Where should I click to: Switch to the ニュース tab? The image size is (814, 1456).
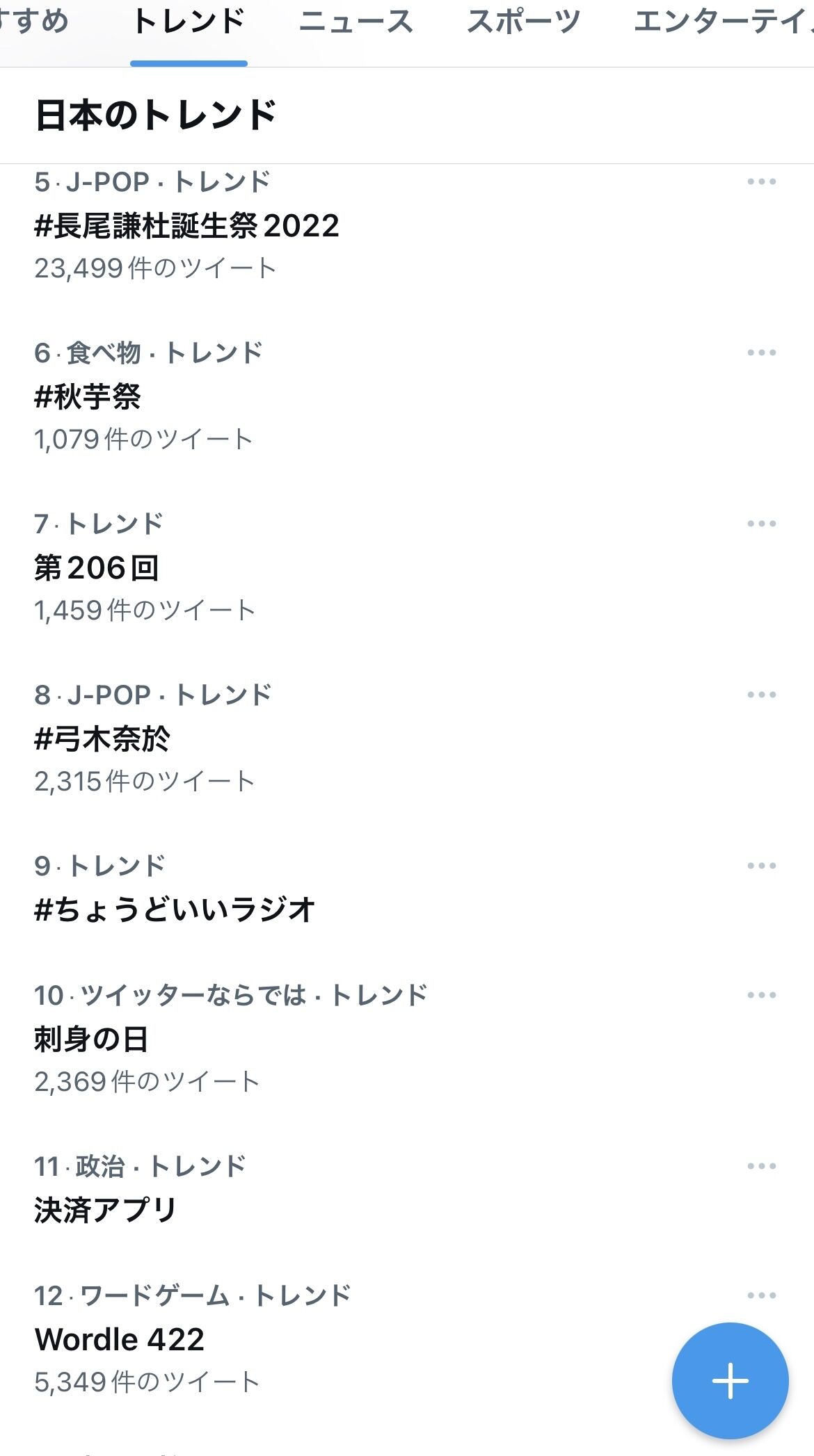pyautogui.click(x=356, y=22)
